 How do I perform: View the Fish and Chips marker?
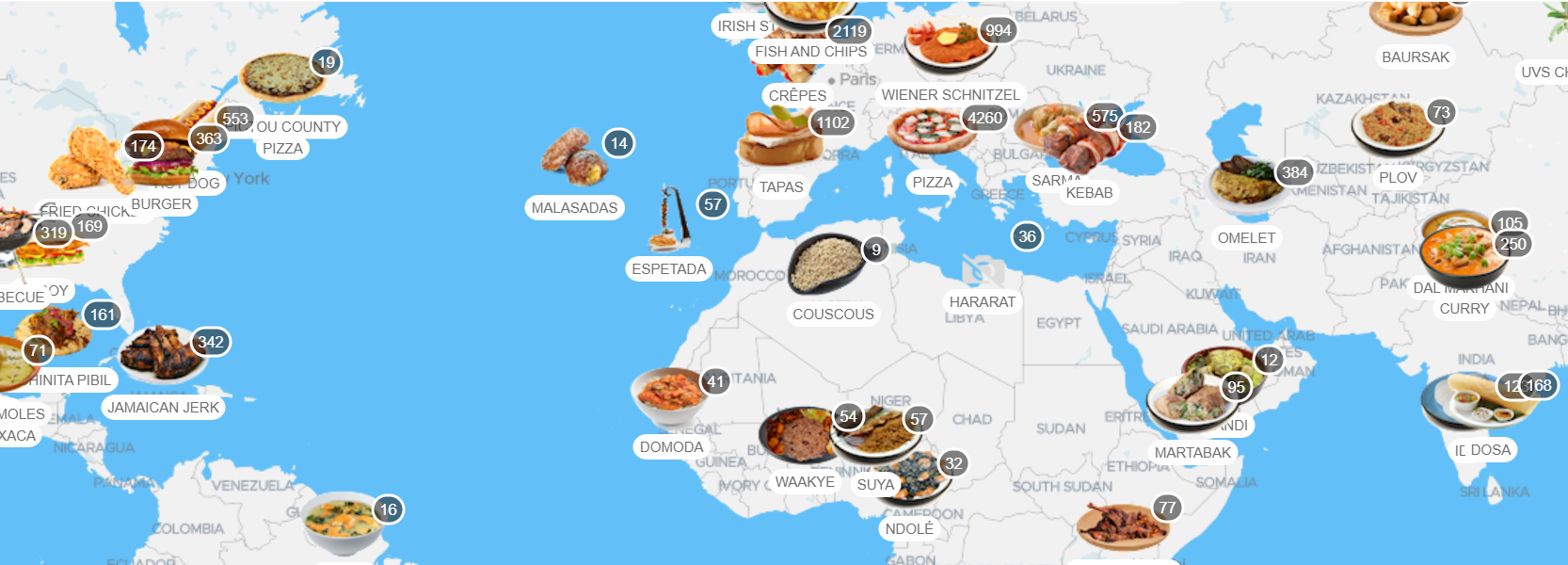click(809, 51)
